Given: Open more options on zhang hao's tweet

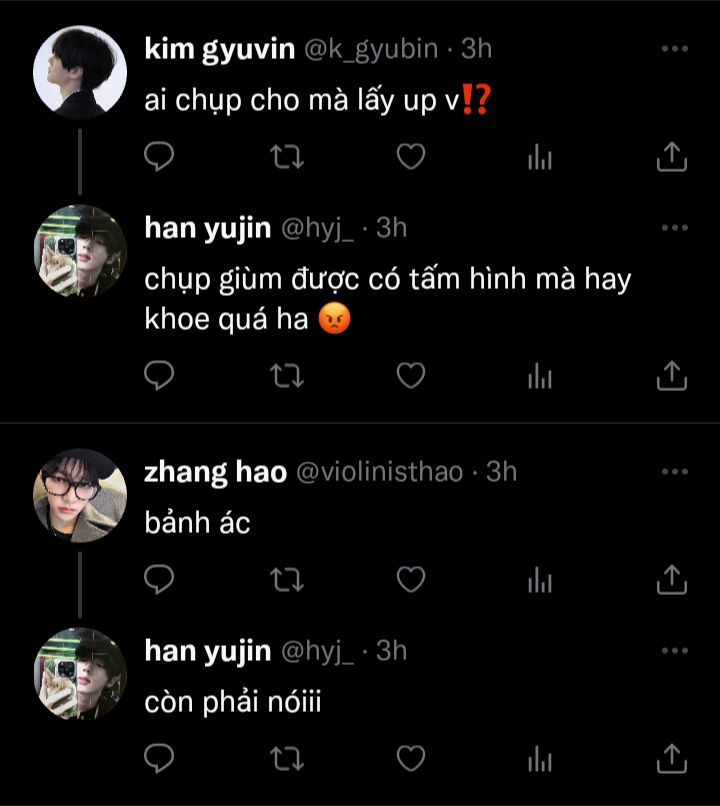Looking at the screenshot, I should pyautogui.click(x=675, y=470).
